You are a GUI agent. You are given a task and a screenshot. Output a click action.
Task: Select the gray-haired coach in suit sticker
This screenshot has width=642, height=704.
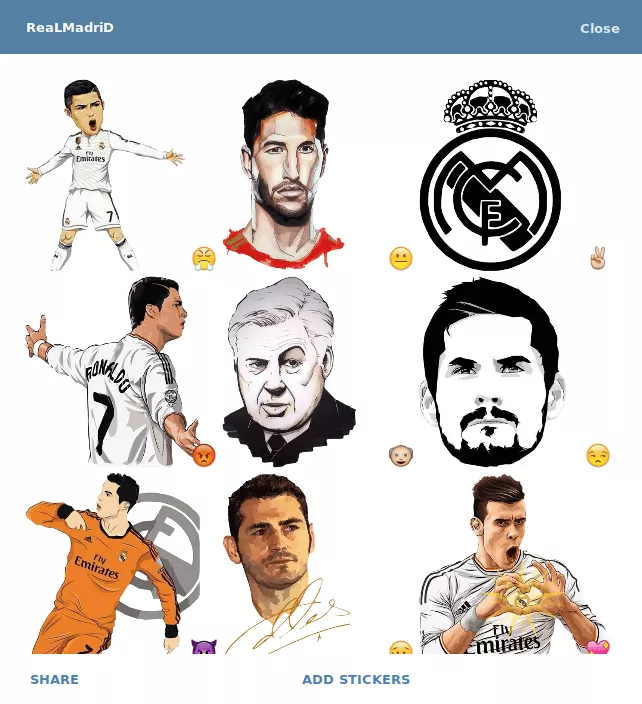click(x=286, y=372)
